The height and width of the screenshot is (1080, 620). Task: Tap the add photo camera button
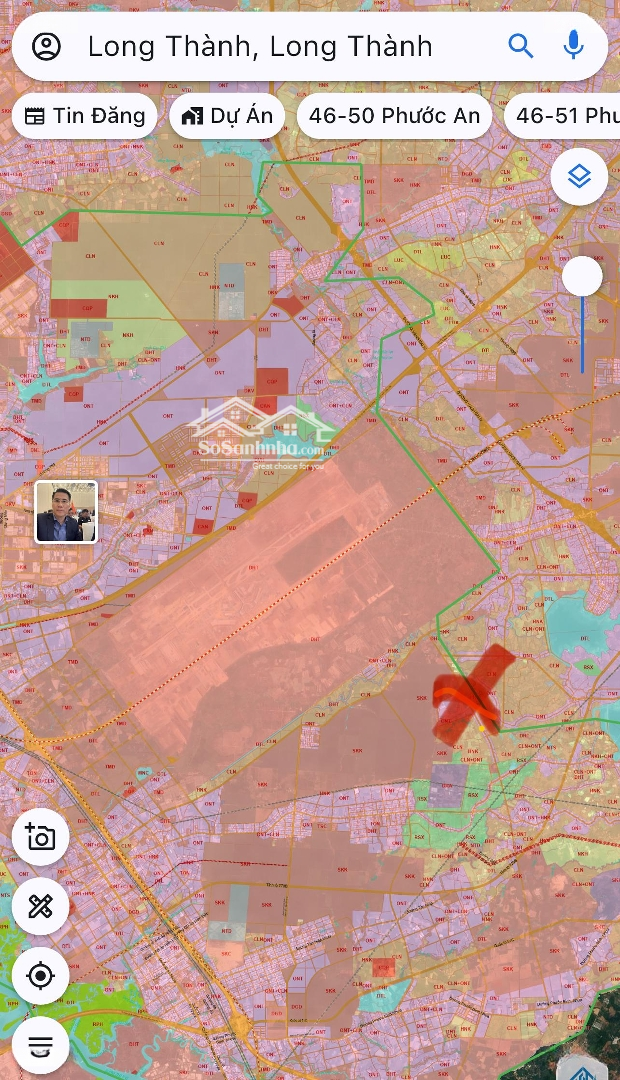point(41,837)
